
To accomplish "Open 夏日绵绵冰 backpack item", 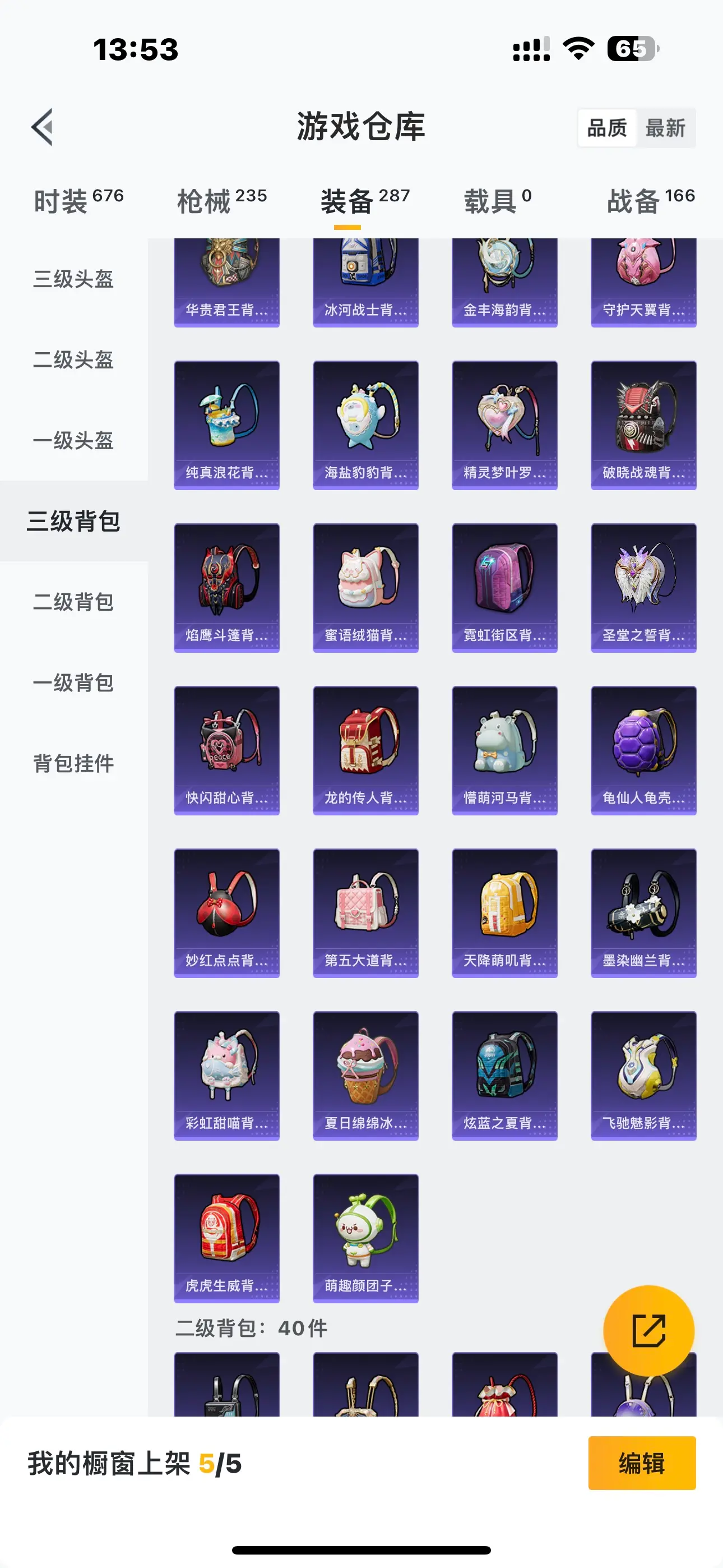I will point(365,1076).
